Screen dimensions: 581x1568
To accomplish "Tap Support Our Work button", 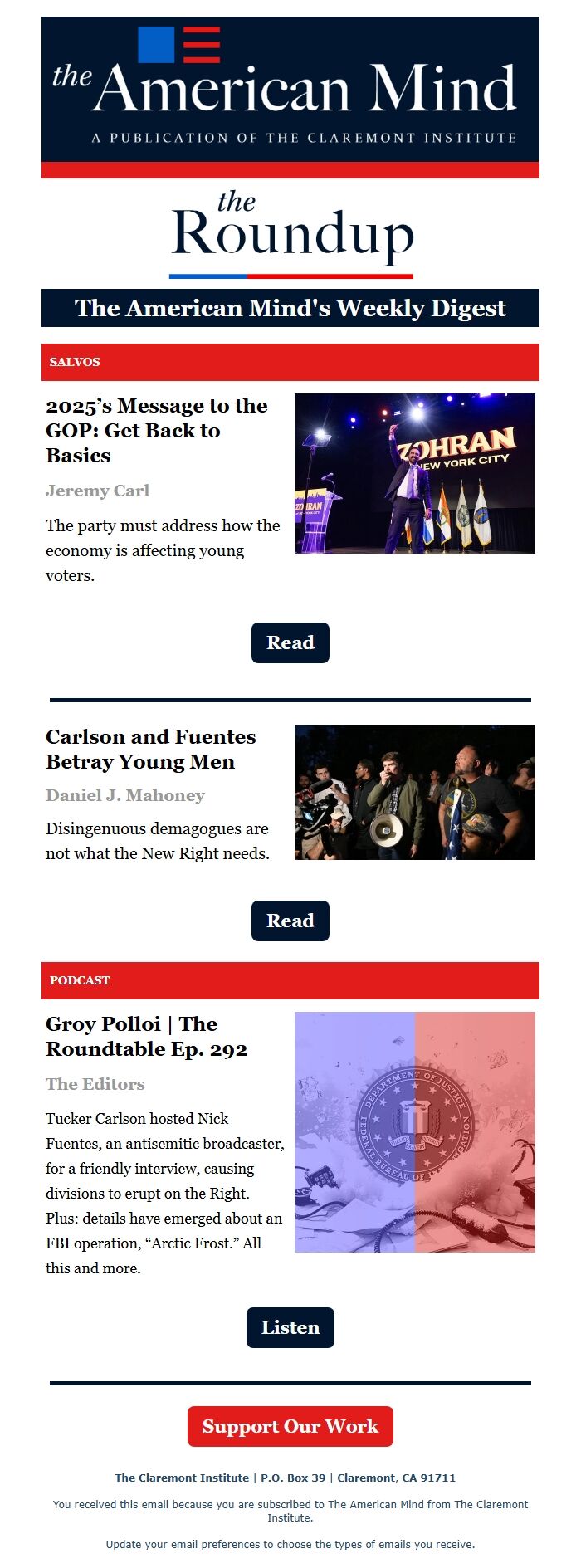I will click(290, 1426).
